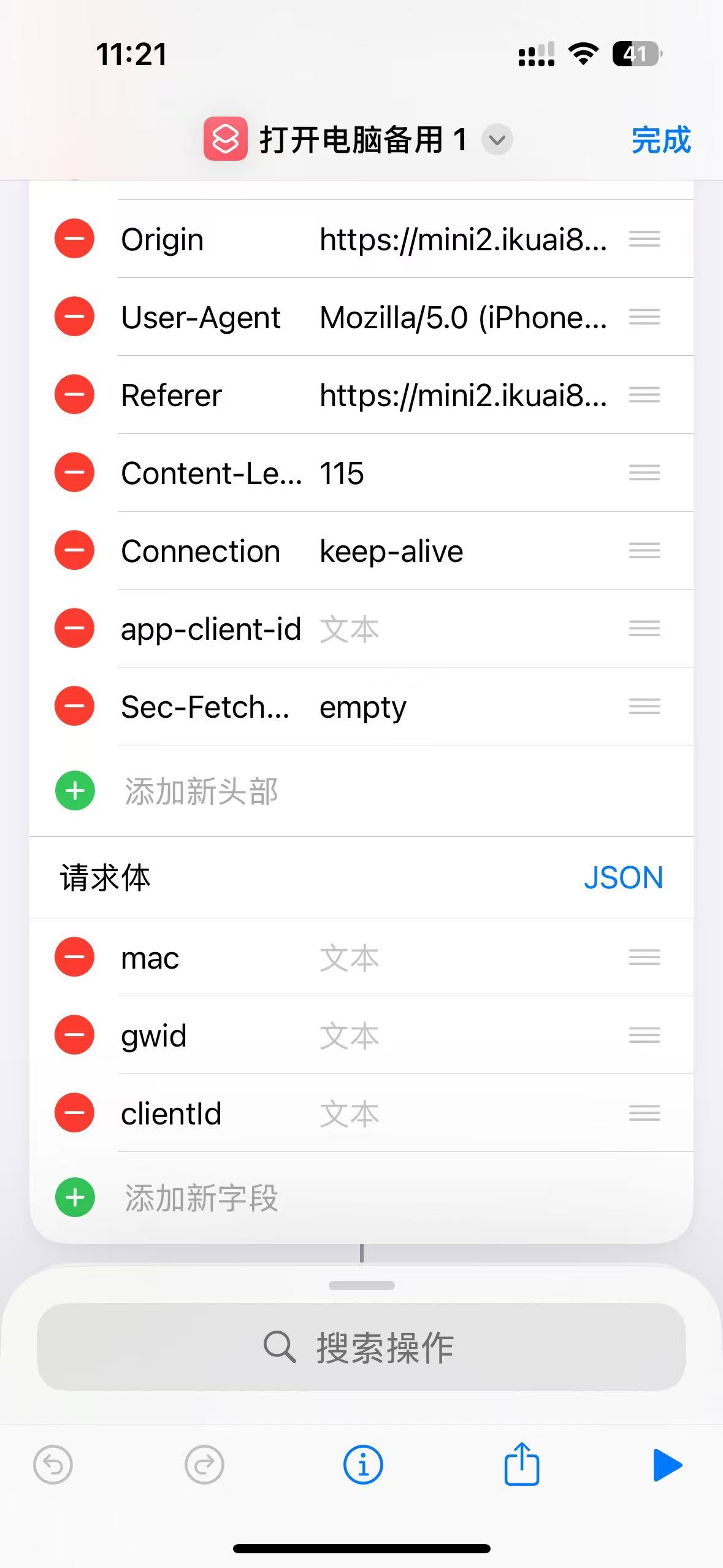Image resolution: width=723 pixels, height=1568 pixels.
Task: Remove the Origin header
Action: tap(74, 239)
